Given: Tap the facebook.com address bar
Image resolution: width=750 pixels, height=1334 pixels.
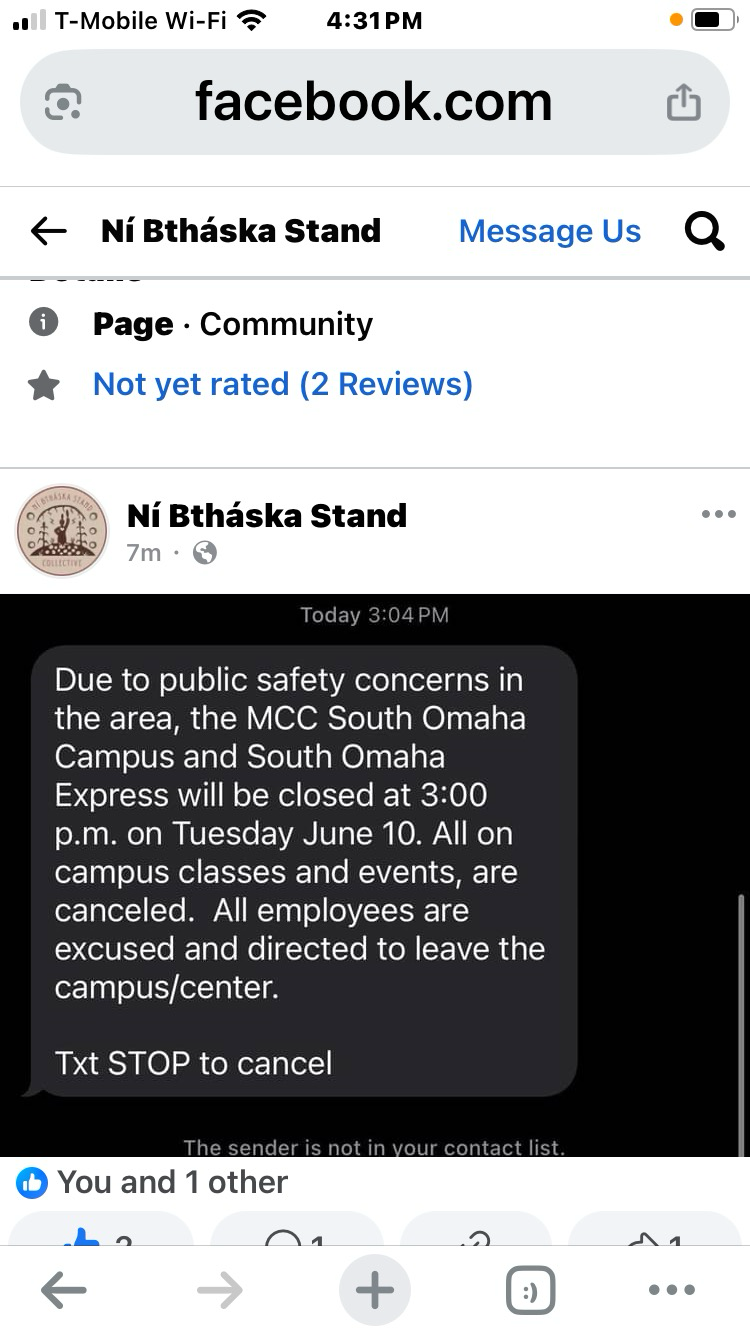Looking at the screenshot, I should click(x=374, y=102).
